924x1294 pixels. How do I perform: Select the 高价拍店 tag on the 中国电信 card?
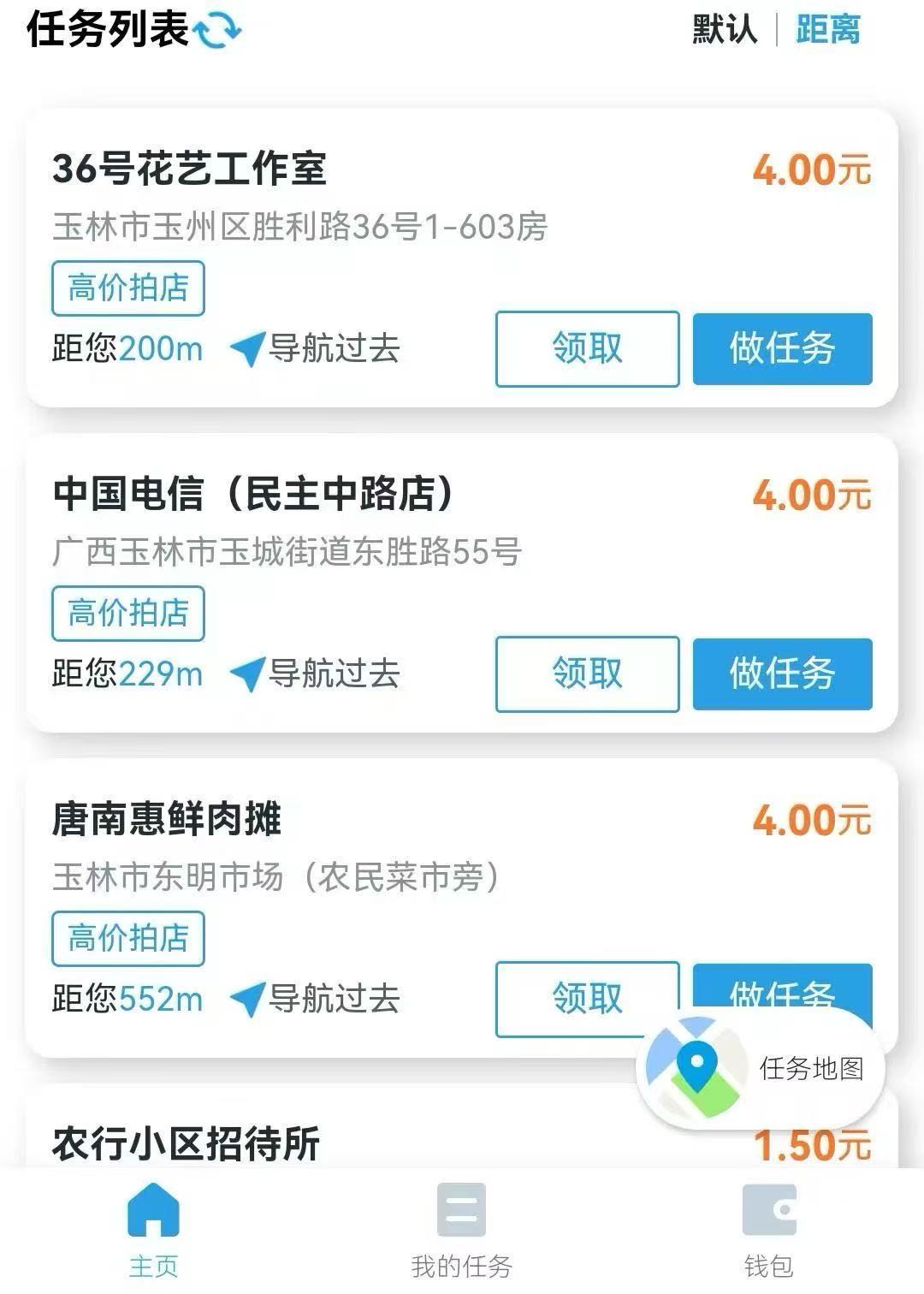click(x=127, y=612)
